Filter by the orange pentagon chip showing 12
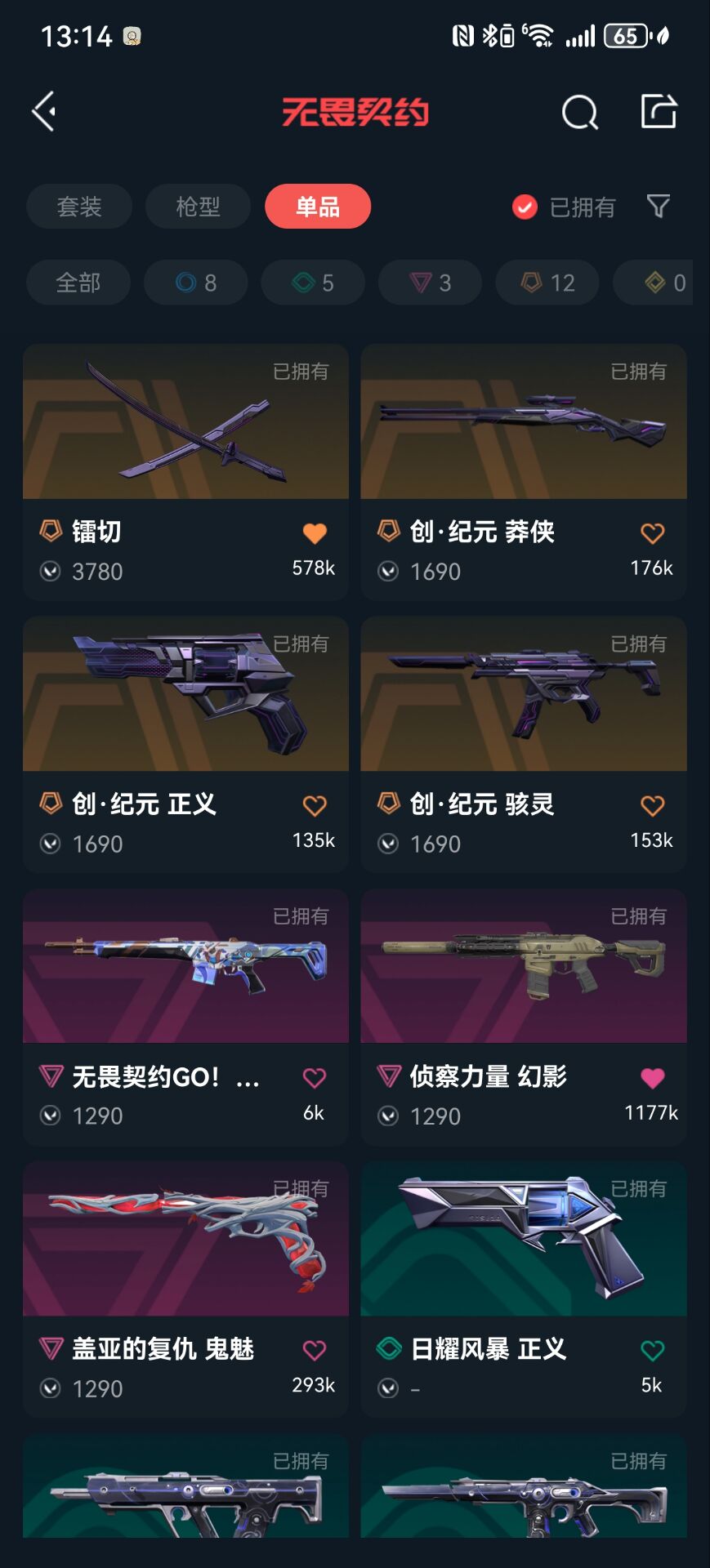The height and width of the screenshot is (1568, 710). point(547,283)
